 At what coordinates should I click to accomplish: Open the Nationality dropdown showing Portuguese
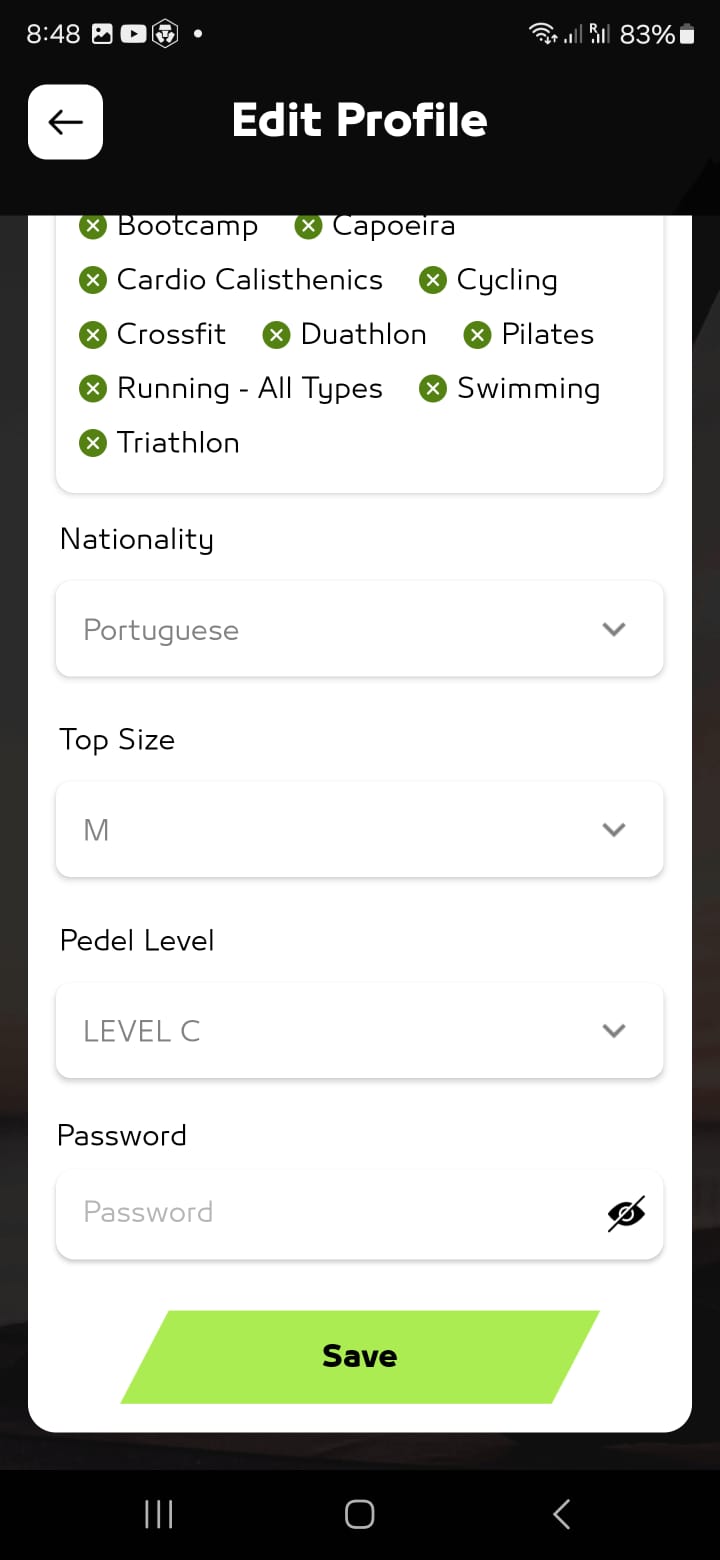coord(360,629)
